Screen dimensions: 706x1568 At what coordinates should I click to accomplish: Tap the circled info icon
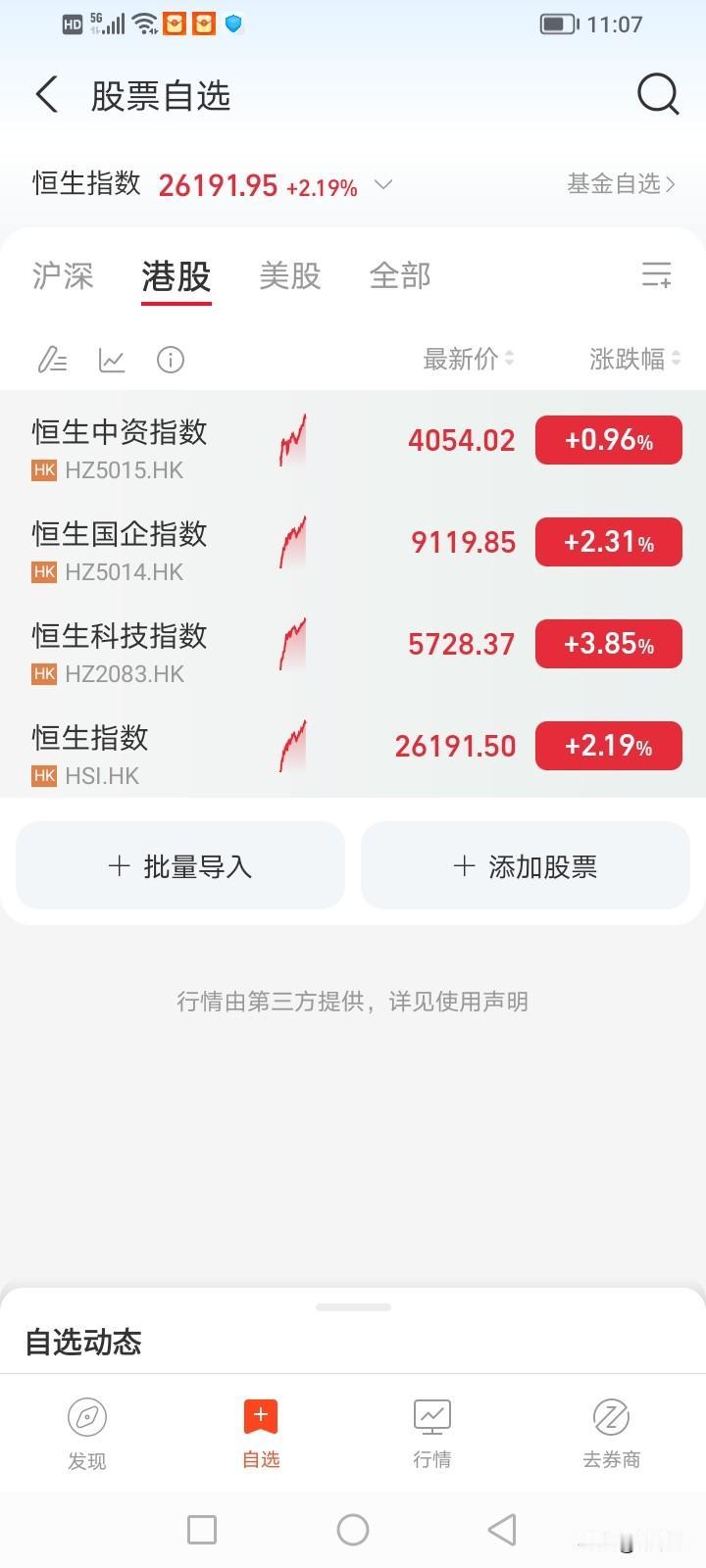[x=170, y=360]
